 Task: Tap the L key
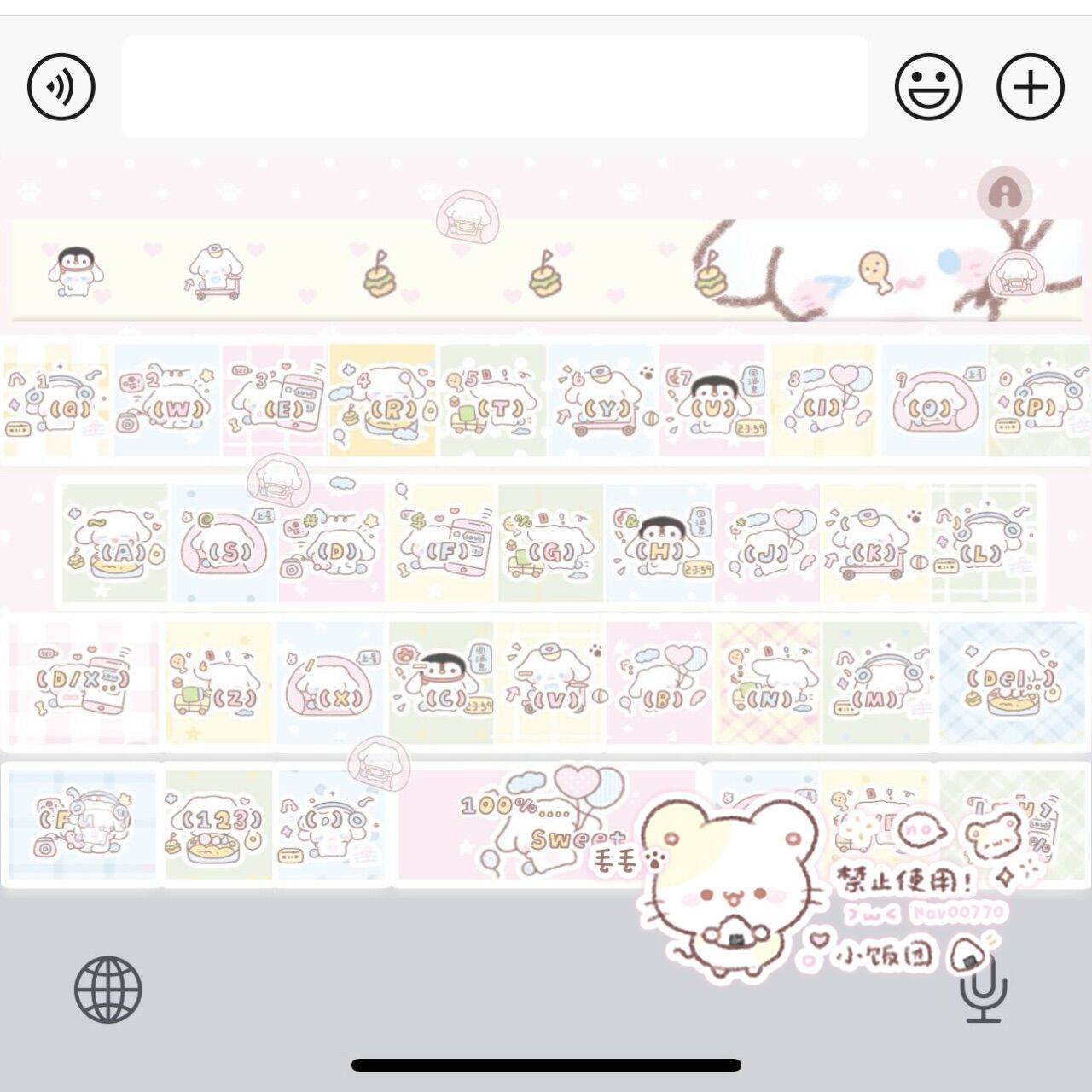[x=984, y=544]
